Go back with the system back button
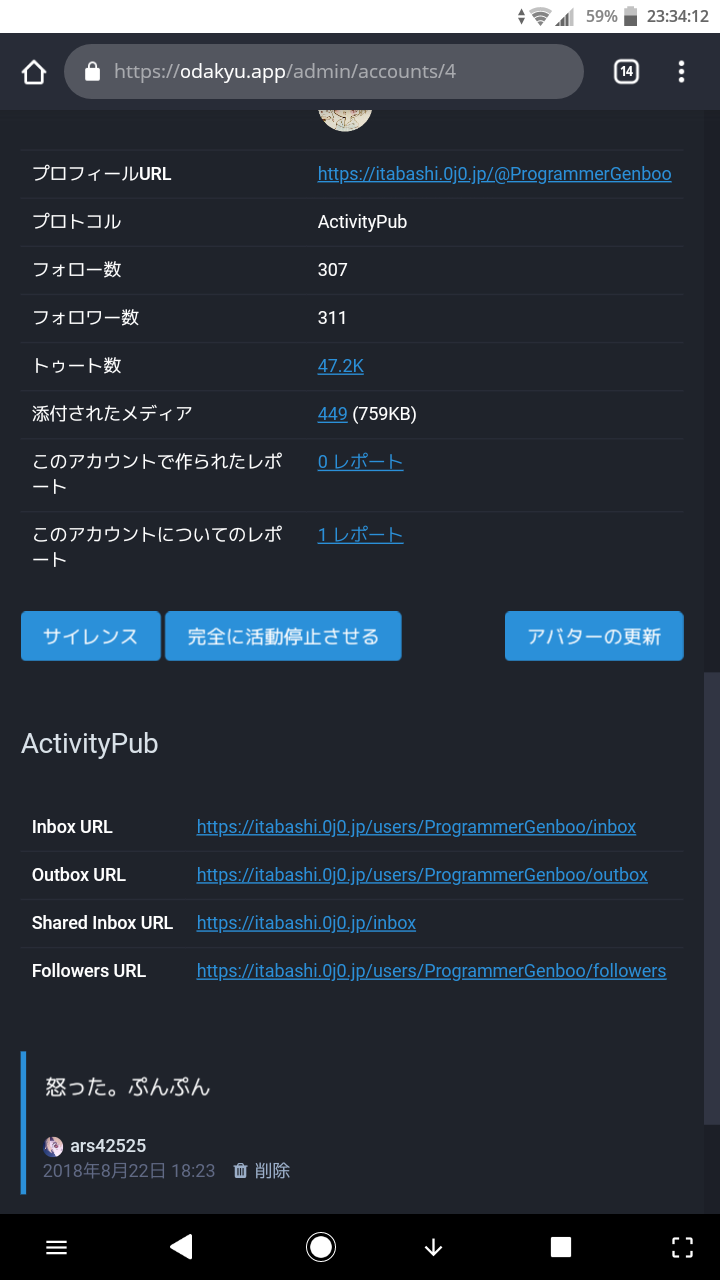 coord(181,1246)
